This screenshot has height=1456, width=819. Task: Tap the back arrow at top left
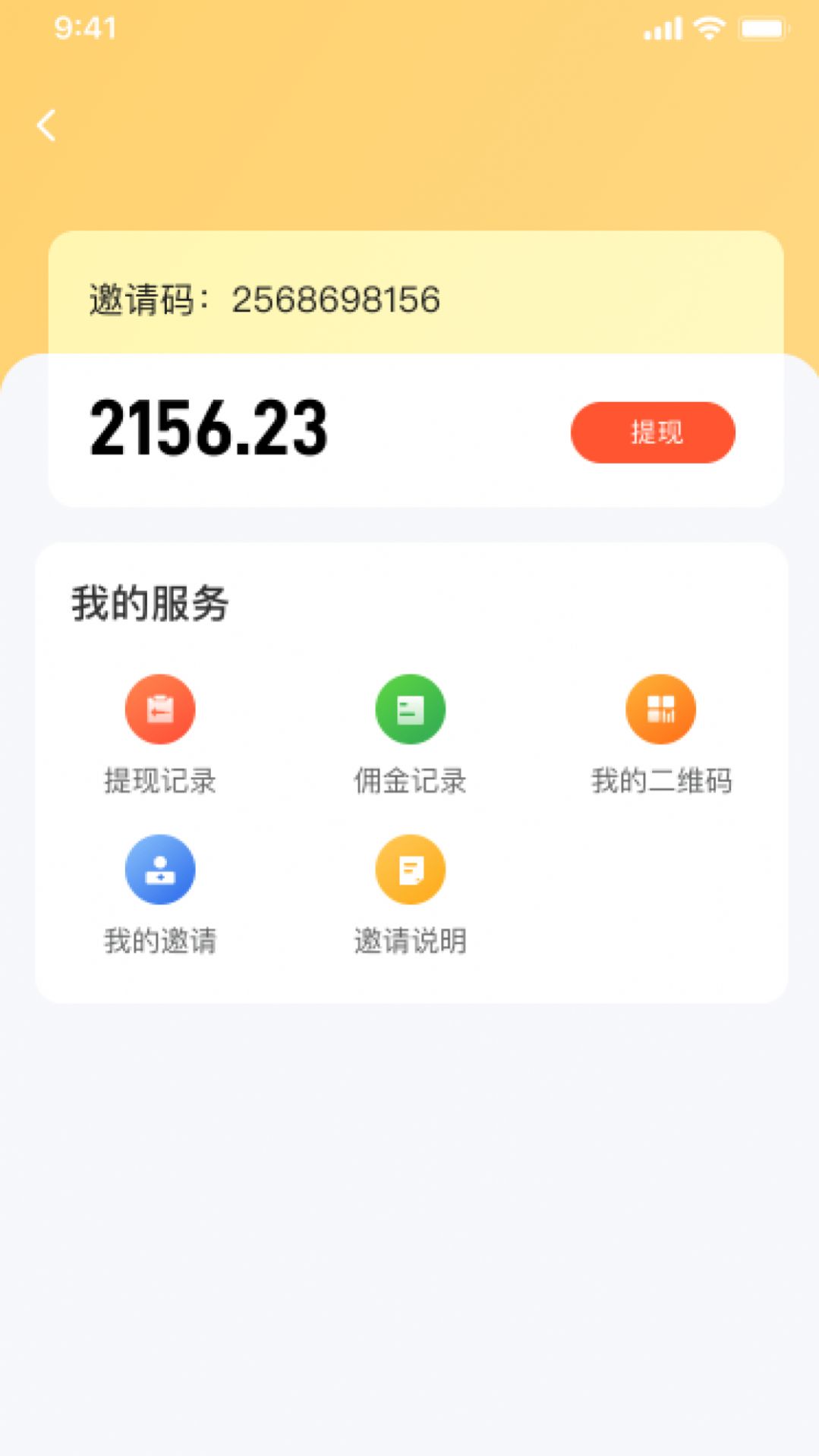(47, 126)
